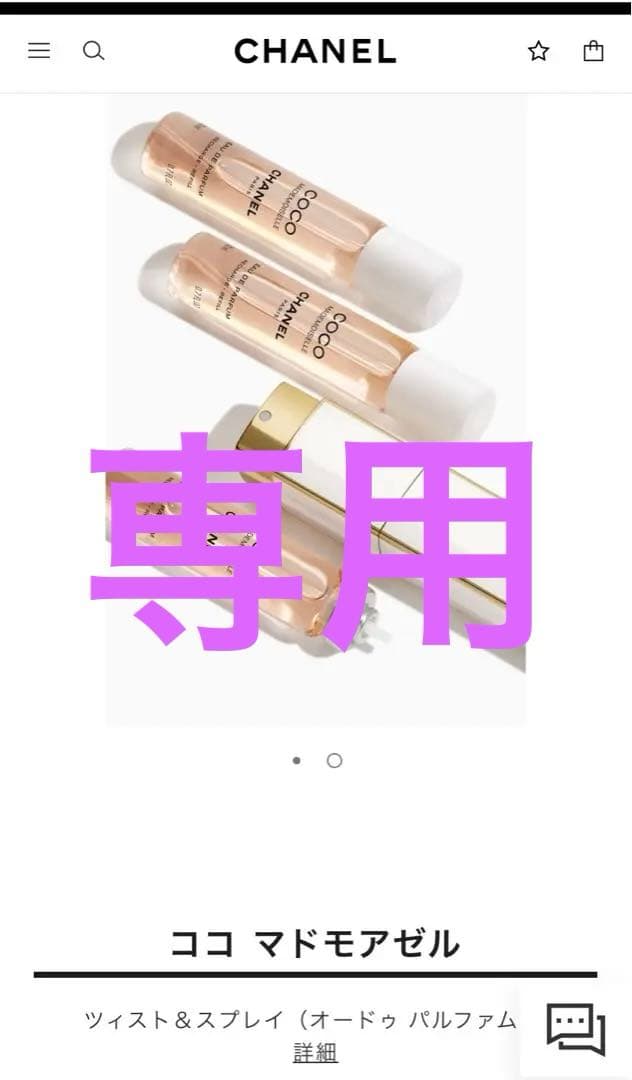
Task: Open the wishlist star
Action: [x=539, y=51]
